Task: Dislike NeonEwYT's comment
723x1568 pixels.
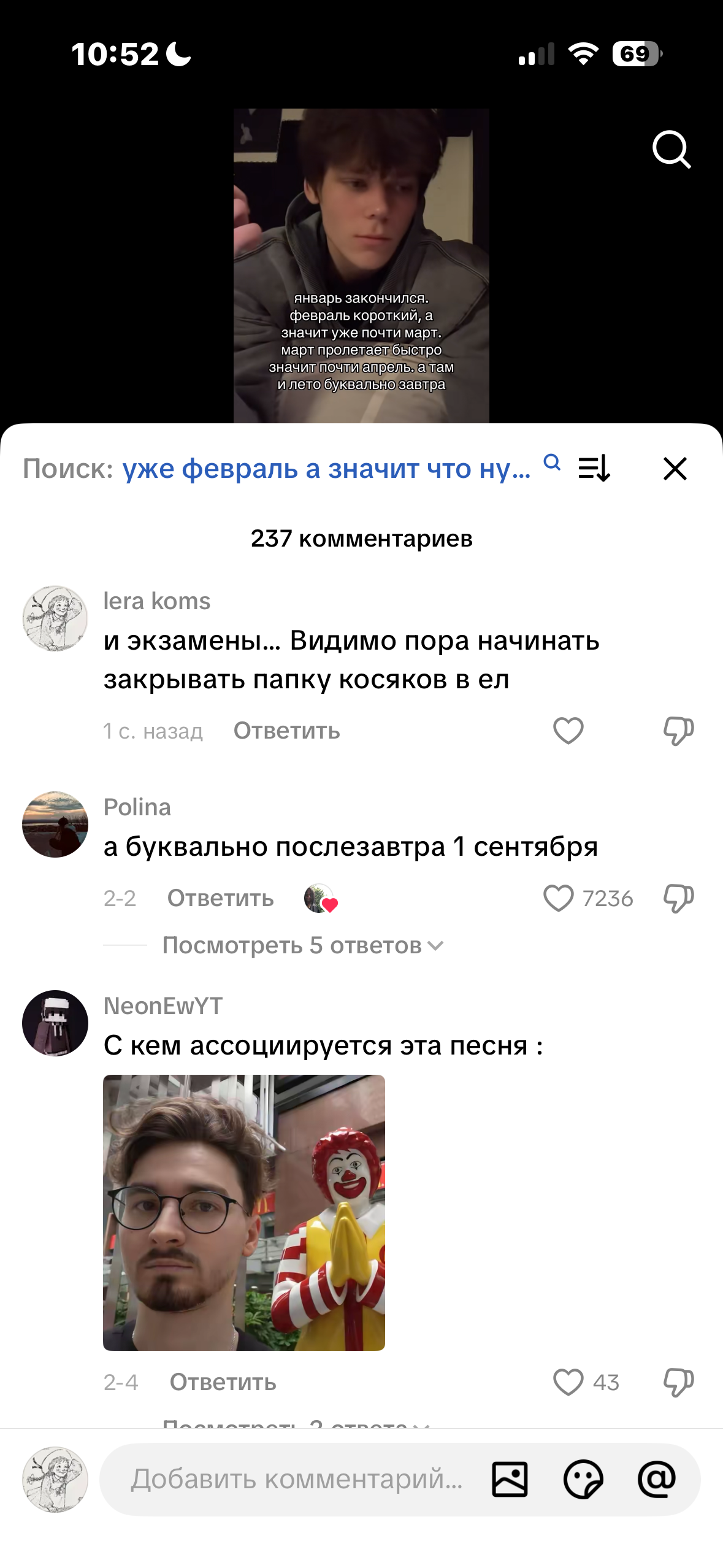Action: (x=678, y=1382)
